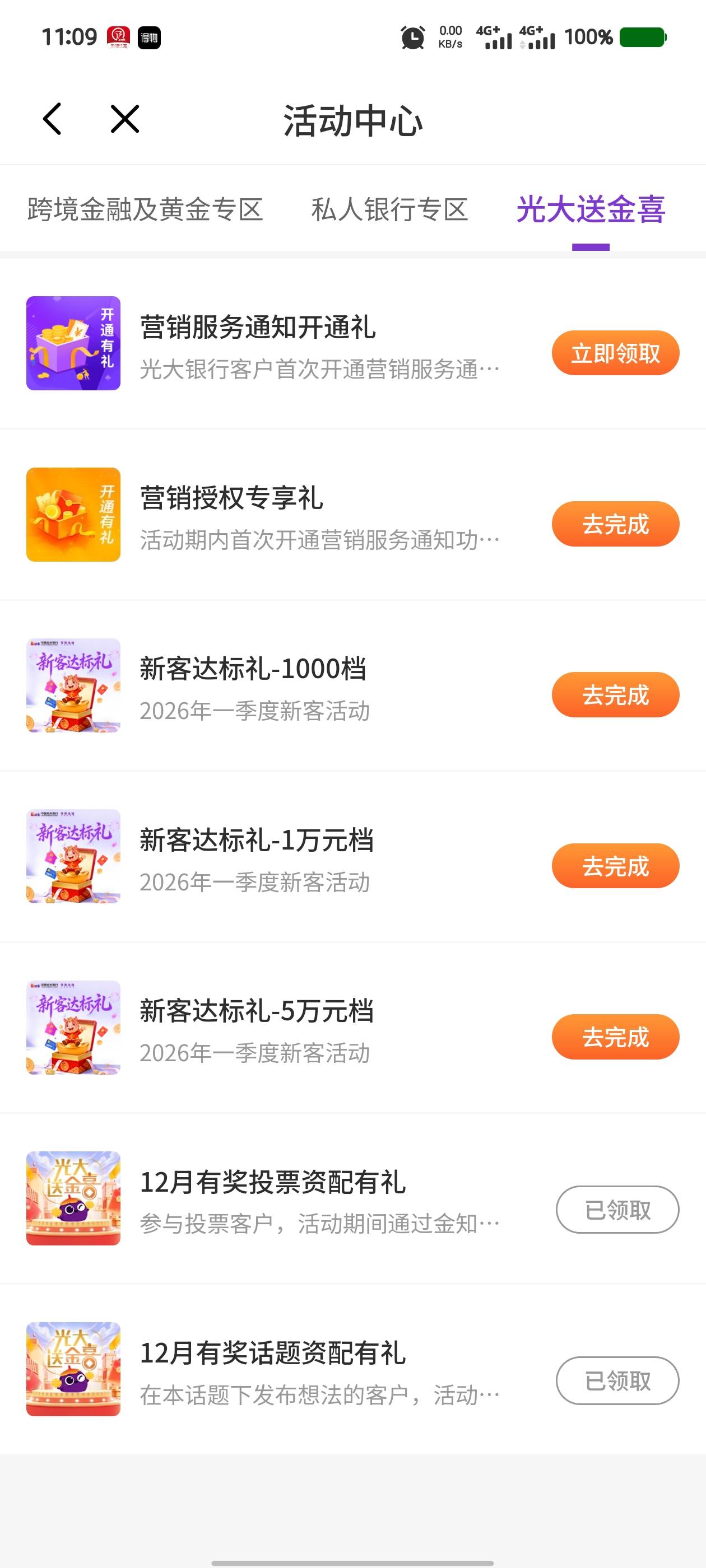
Task: Close the 活动中心 page
Action: point(125,119)
